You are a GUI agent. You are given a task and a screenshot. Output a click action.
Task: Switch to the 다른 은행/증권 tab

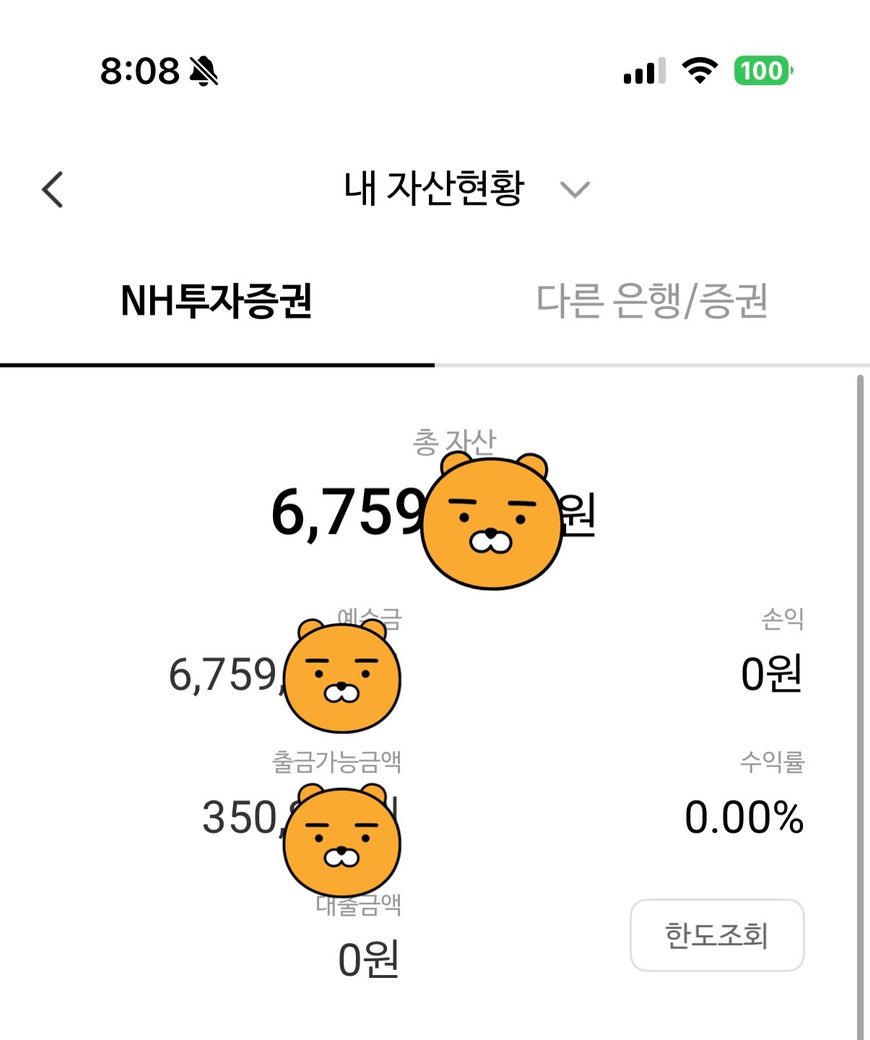click(x=652, y=301)
